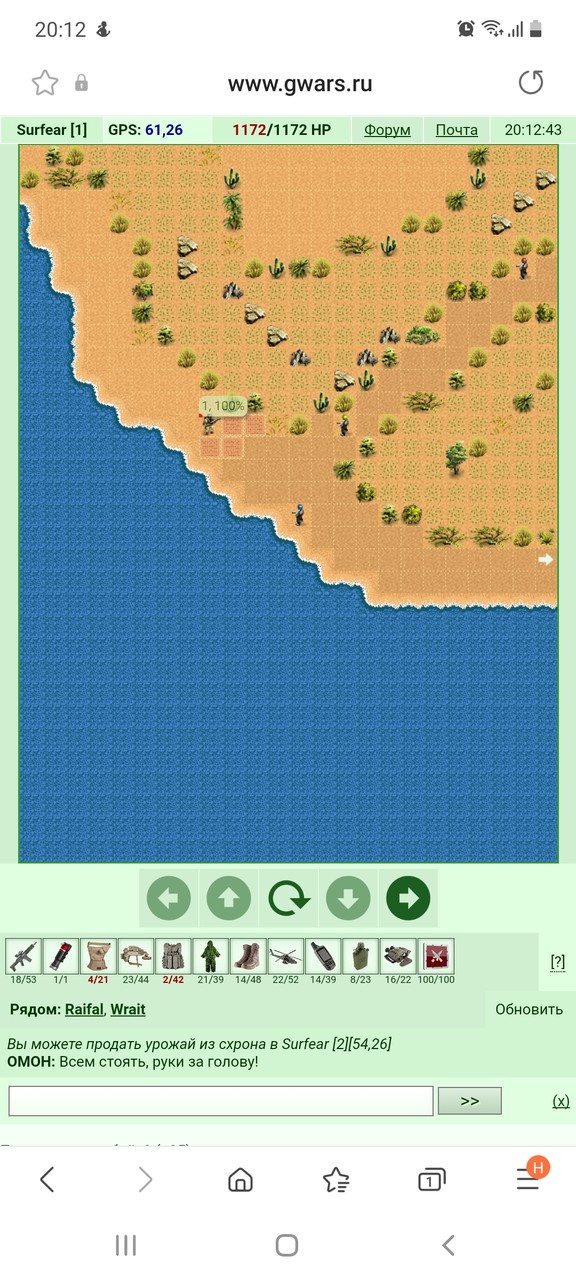Send the chat message with the >> button
This screenshot has width=576, height=1280.
[x=470, y=1101]
